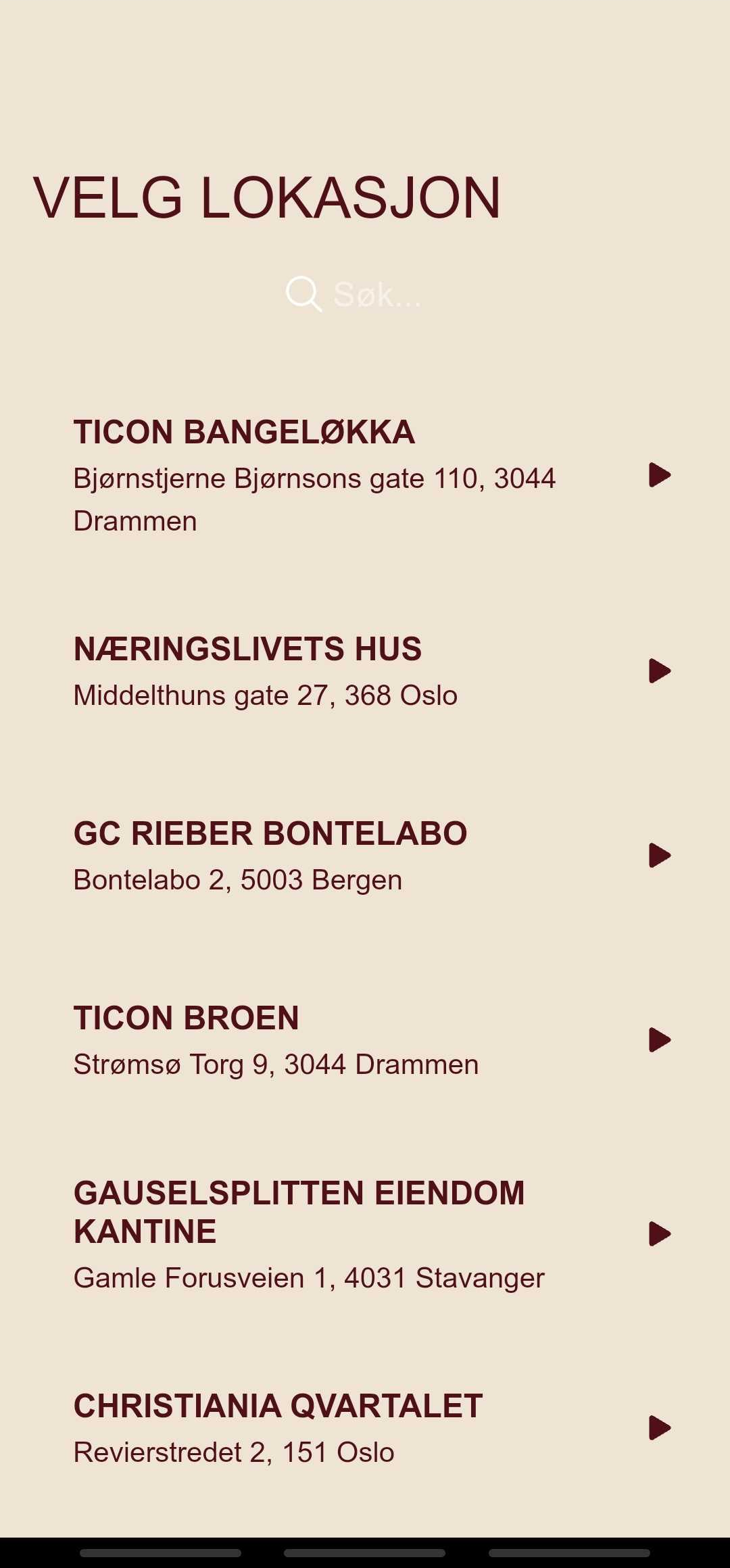Choose Gauselsplitten Eiendom Kantine
The image size is (730, 1568).
(x=365, y=1234)
